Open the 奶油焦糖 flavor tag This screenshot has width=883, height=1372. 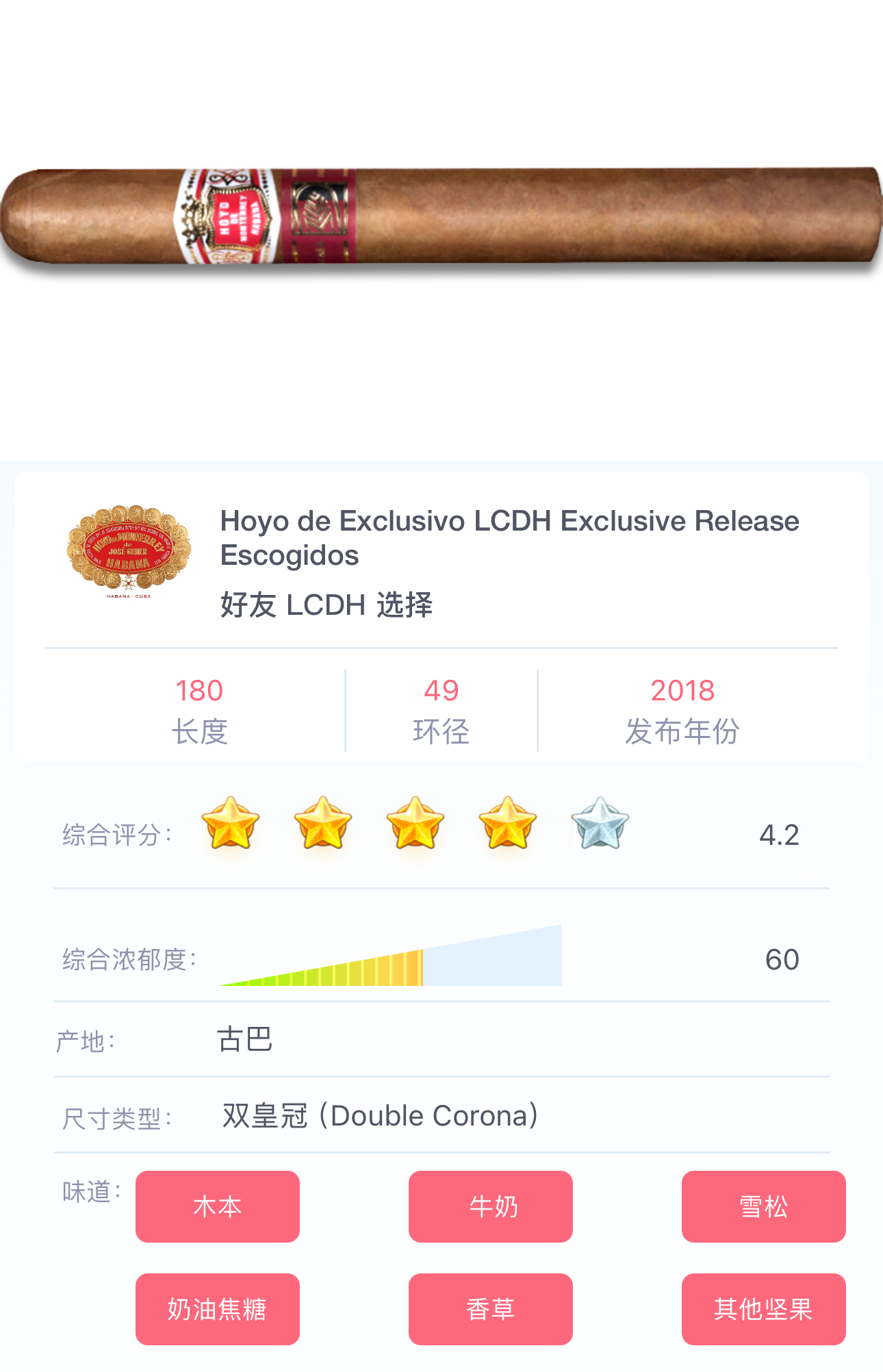[217, 1309]
